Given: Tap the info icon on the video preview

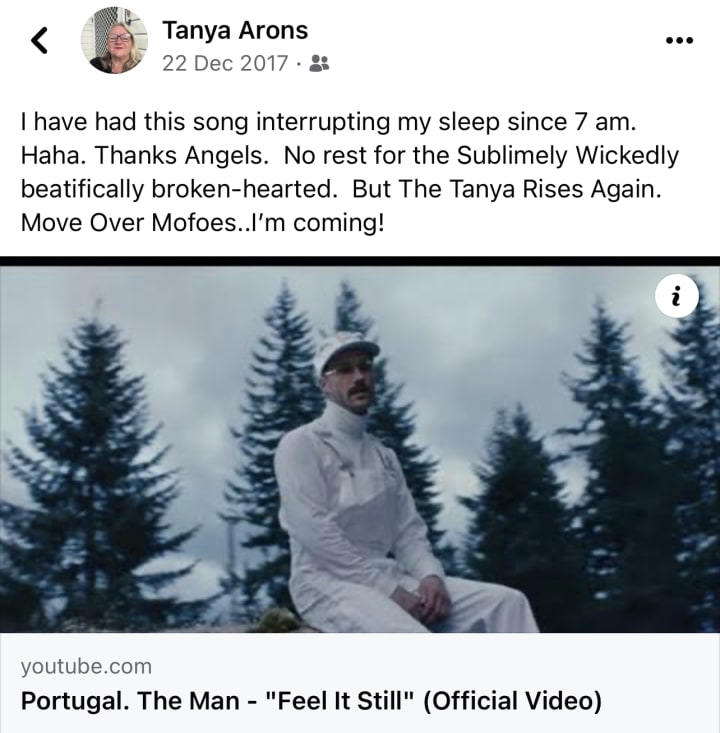Looking at the screenshot, I should [678, 297].
